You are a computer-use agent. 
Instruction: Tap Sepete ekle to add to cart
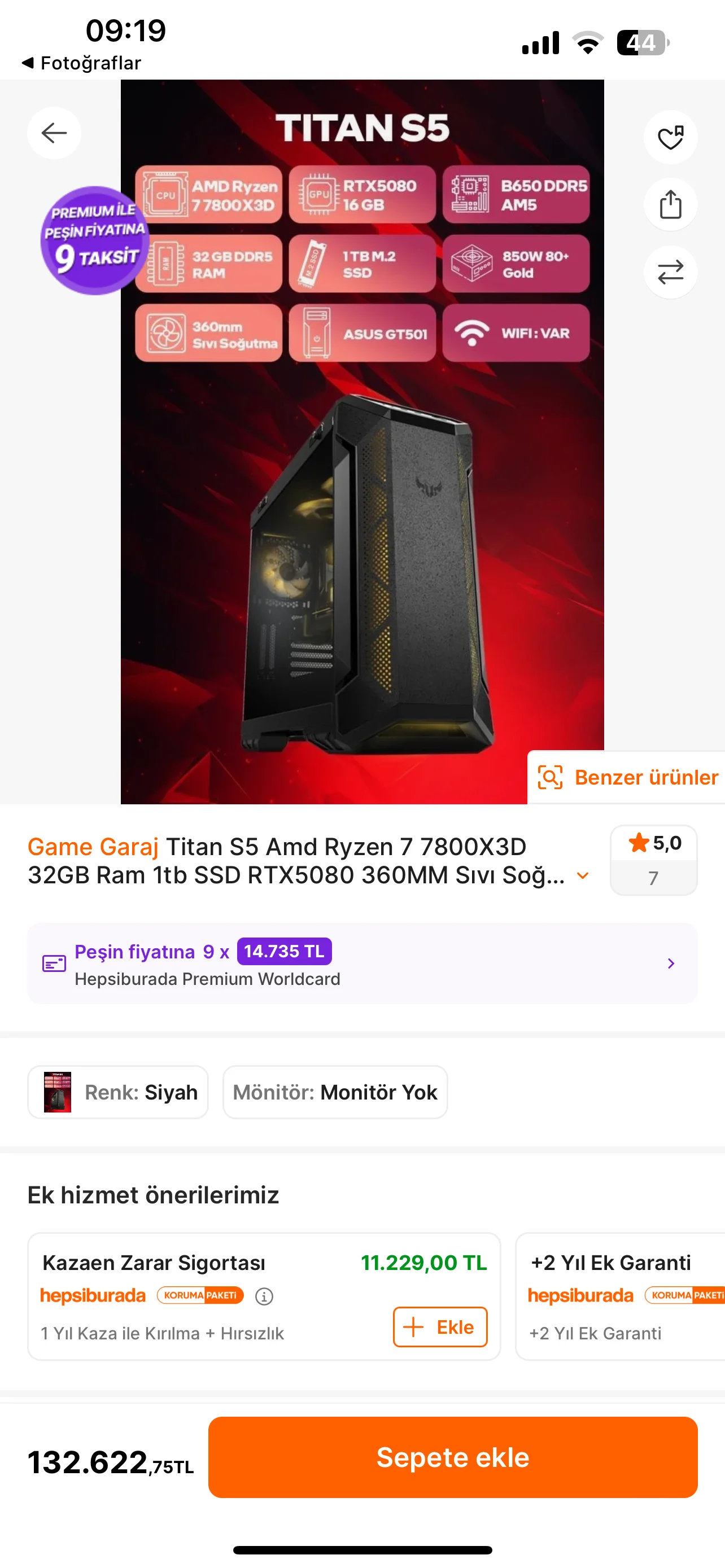coord(452,1457)
